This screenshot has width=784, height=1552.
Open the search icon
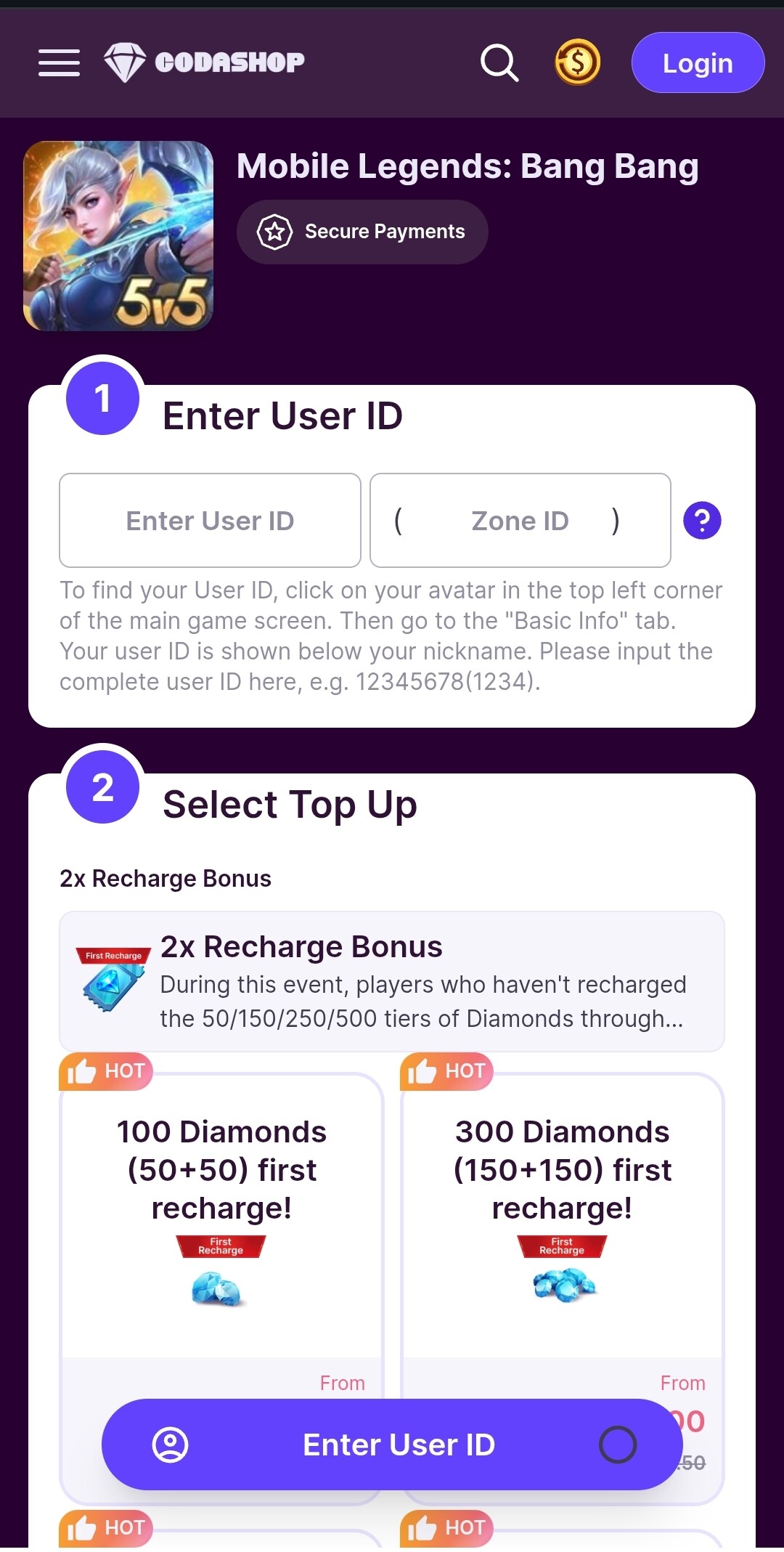click(499, 62)
